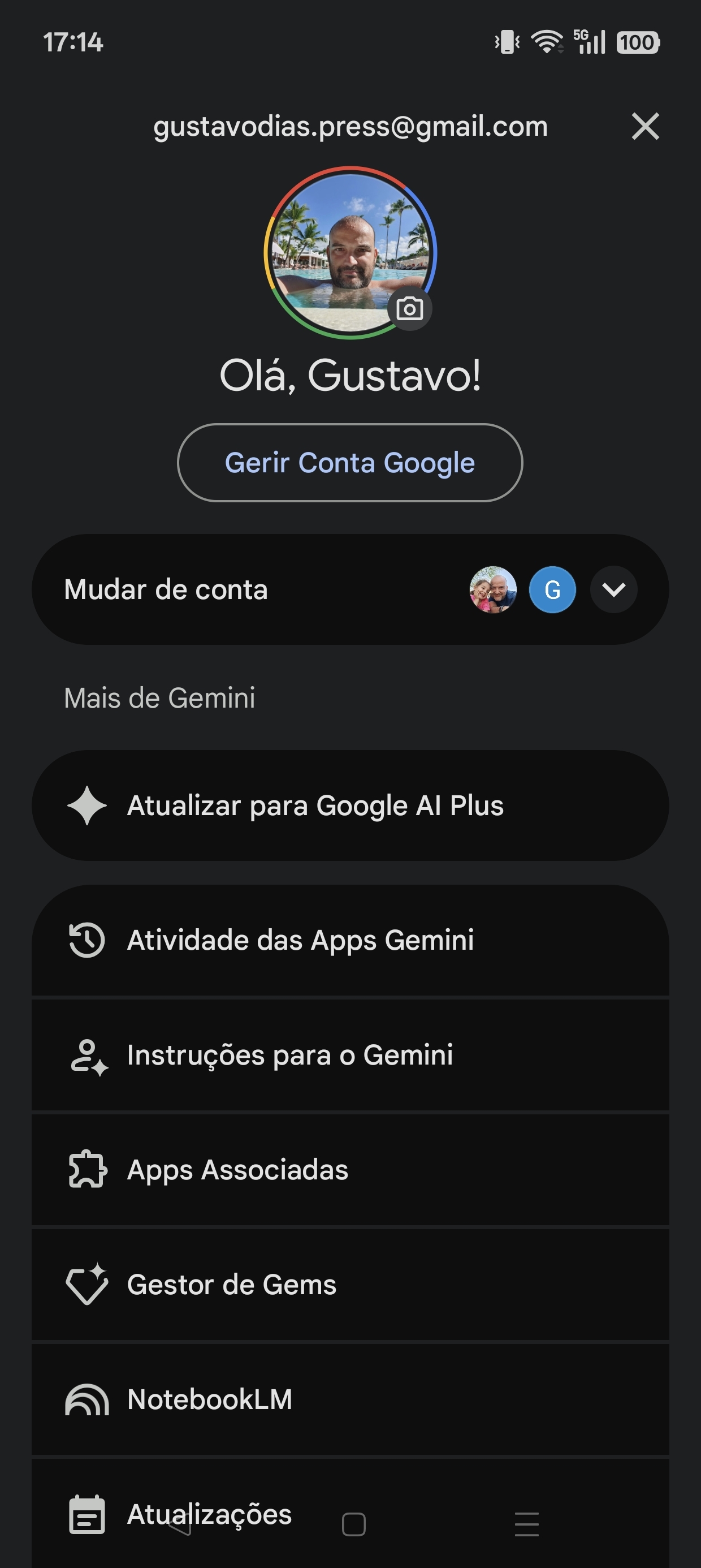The height and width of the screenshot is (1568, 701).
Task: Open Atividade das Apps Gemini
Action: click(350, 940)
